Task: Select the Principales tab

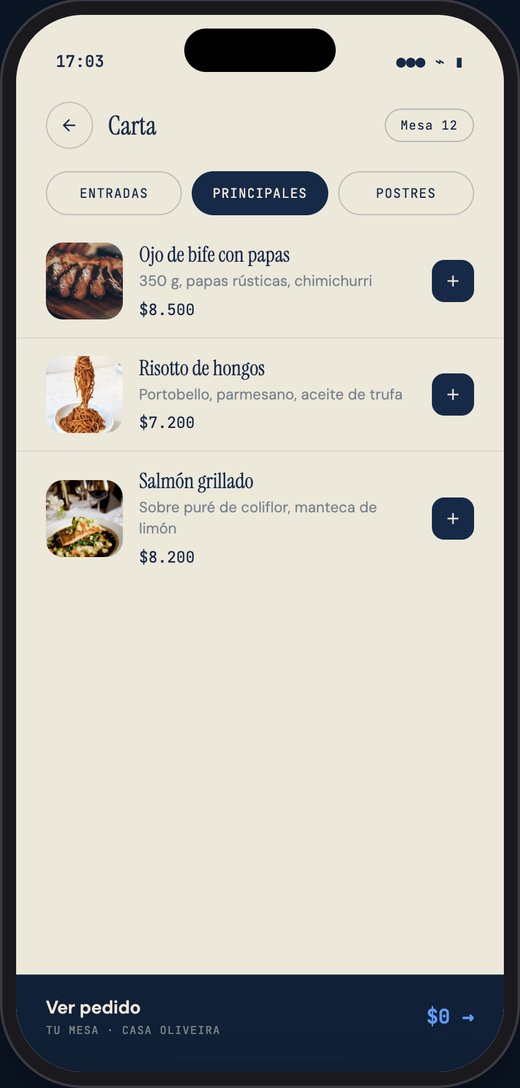Action: pyautogui.click(x=260, y=193)
